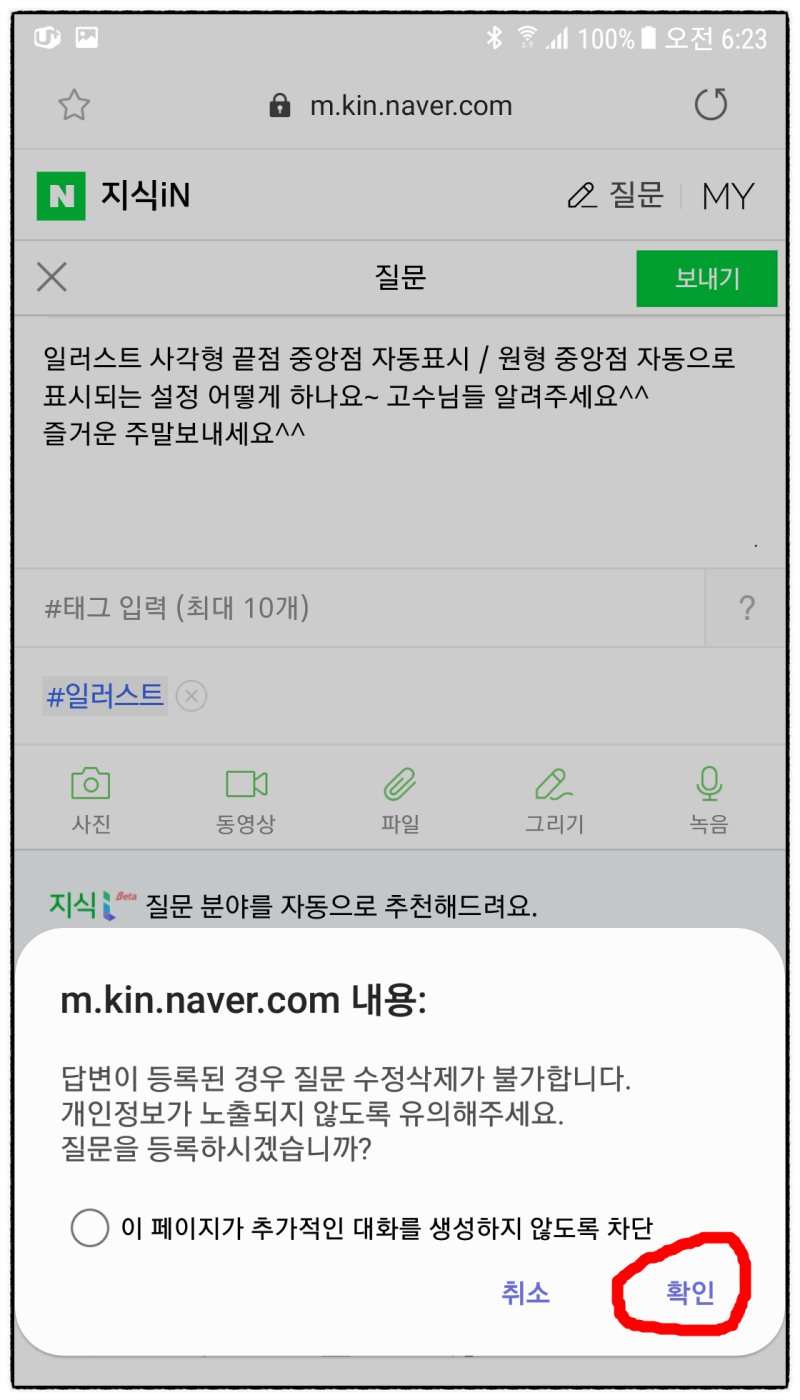This screenshot has height=1400, width=800.
Task: Check the block additional dialogs option
Action: click(90, 1228)
